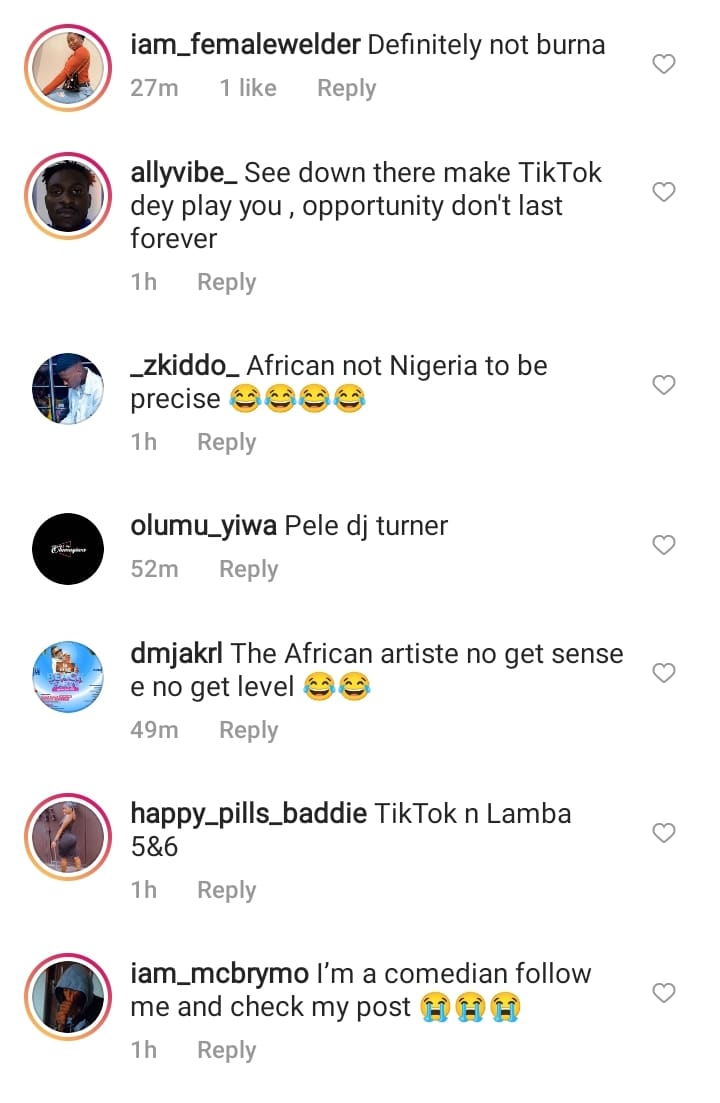
Task: Like happy_pills_baddie's comment
Action: [664, 833]
